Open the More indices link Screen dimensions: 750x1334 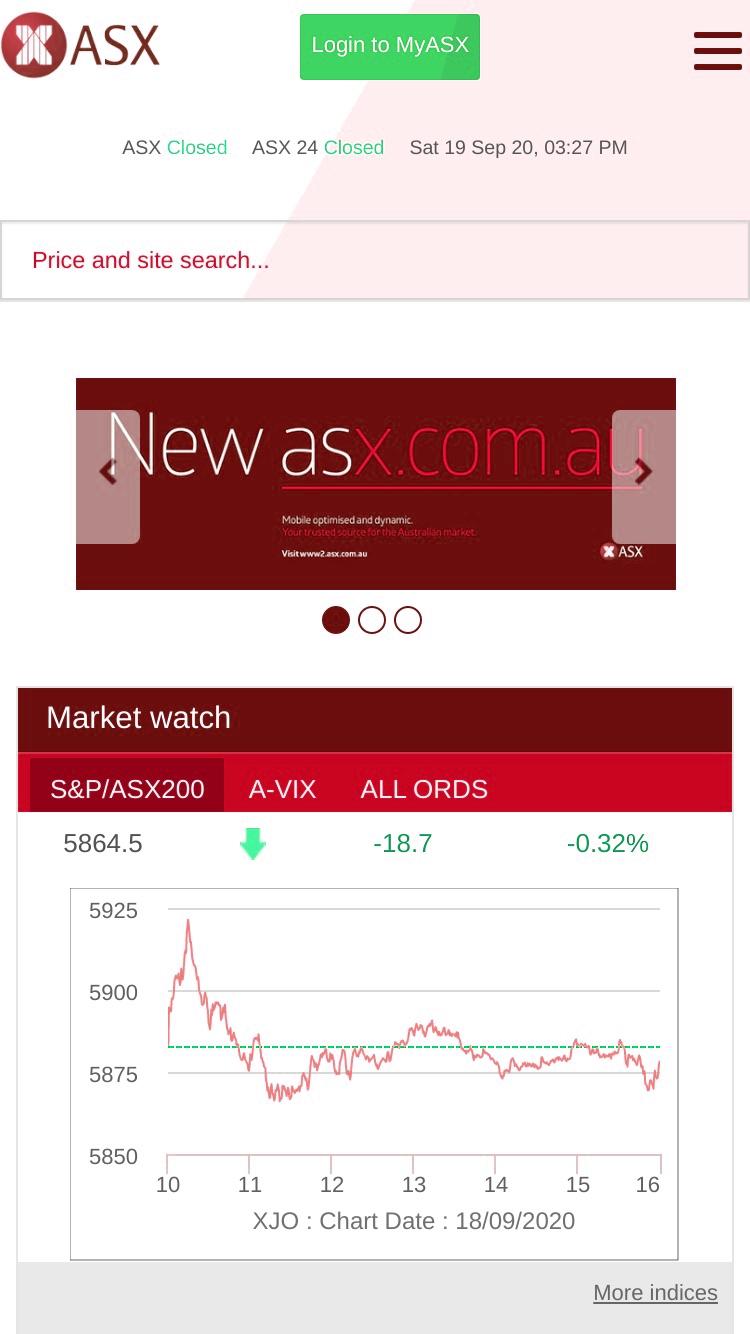655,1292
